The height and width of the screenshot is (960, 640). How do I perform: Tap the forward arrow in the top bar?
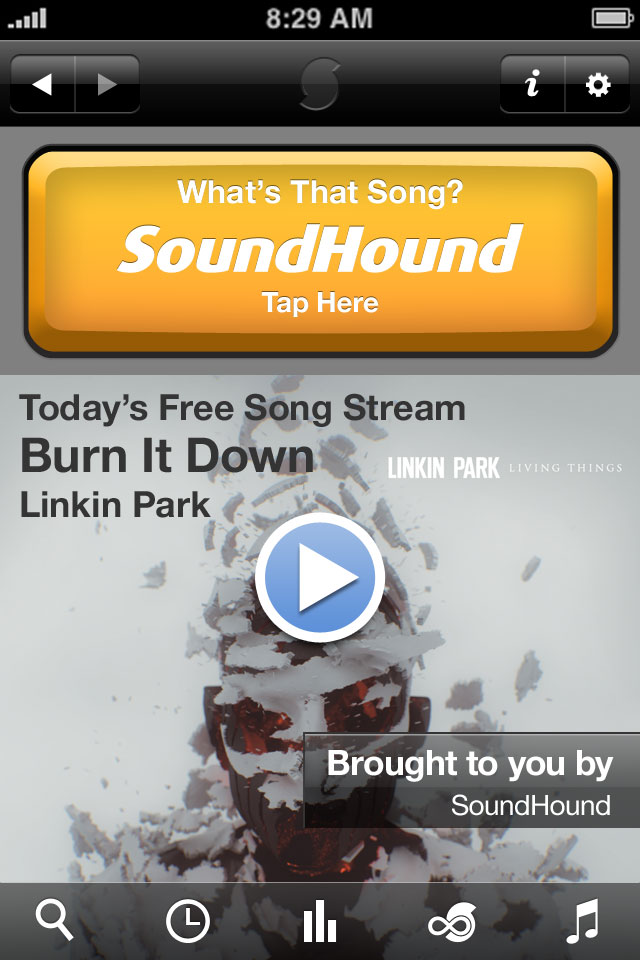point(107,85)
